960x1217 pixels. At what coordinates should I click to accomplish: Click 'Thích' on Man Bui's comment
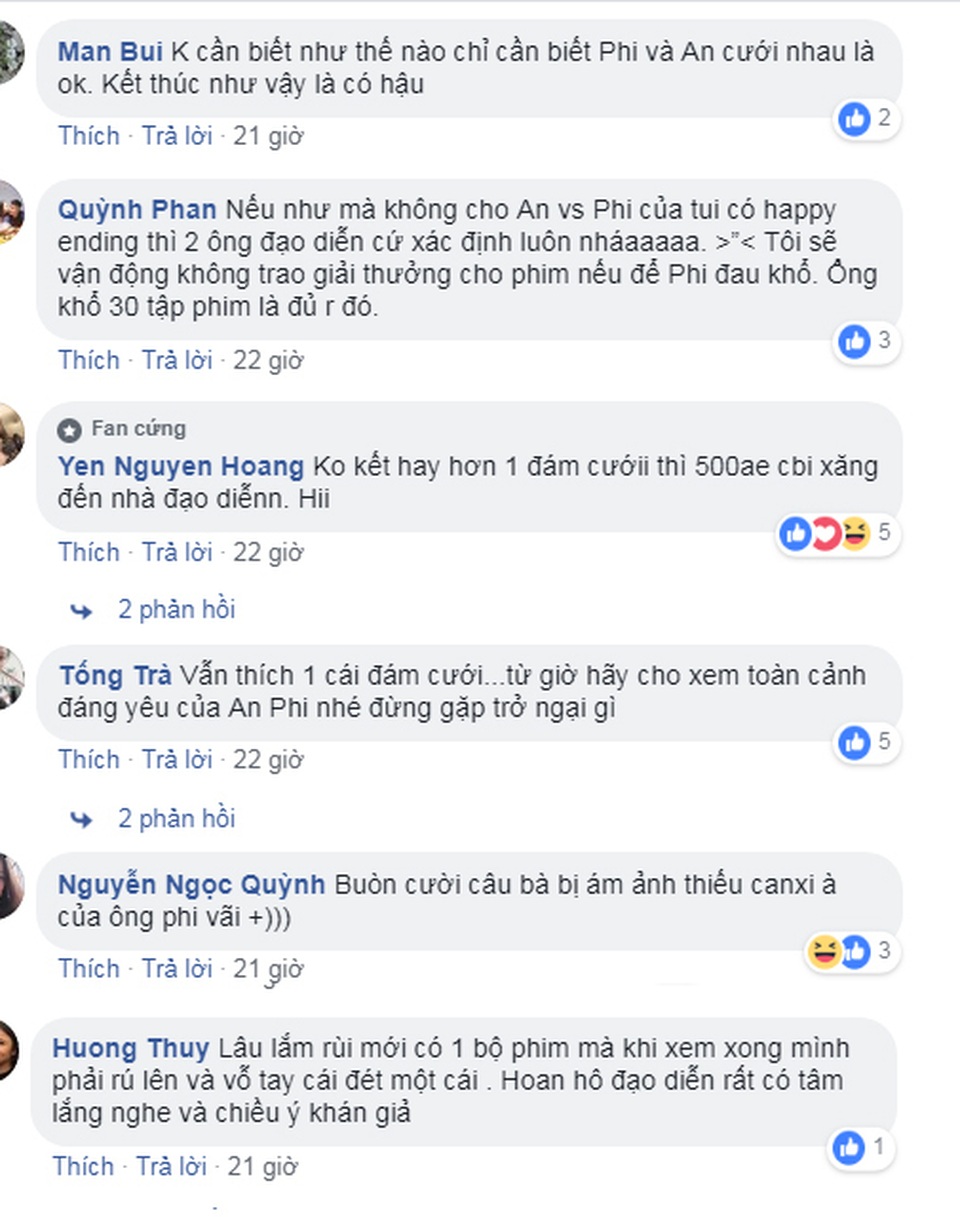[x=89, y=136]
